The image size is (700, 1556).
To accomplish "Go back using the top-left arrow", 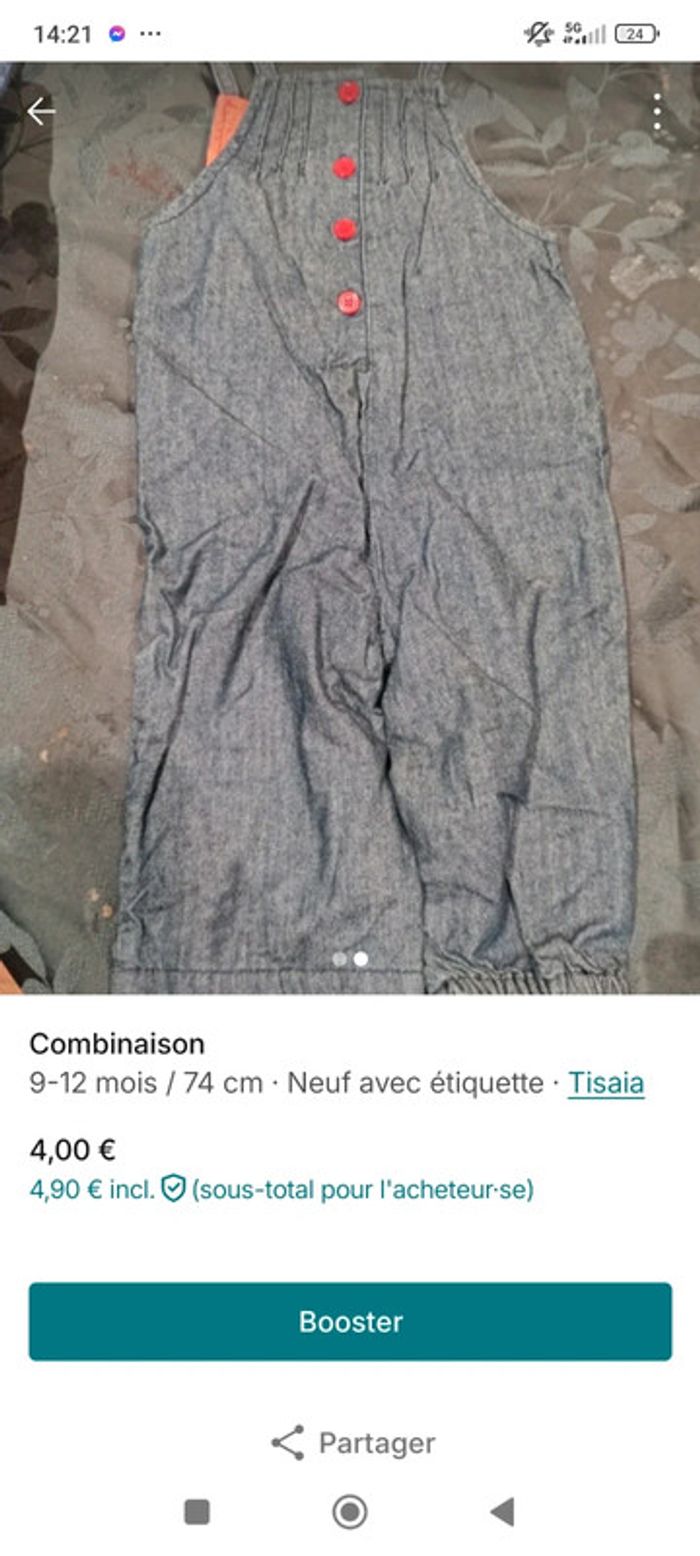I will [x=41, y=111].
